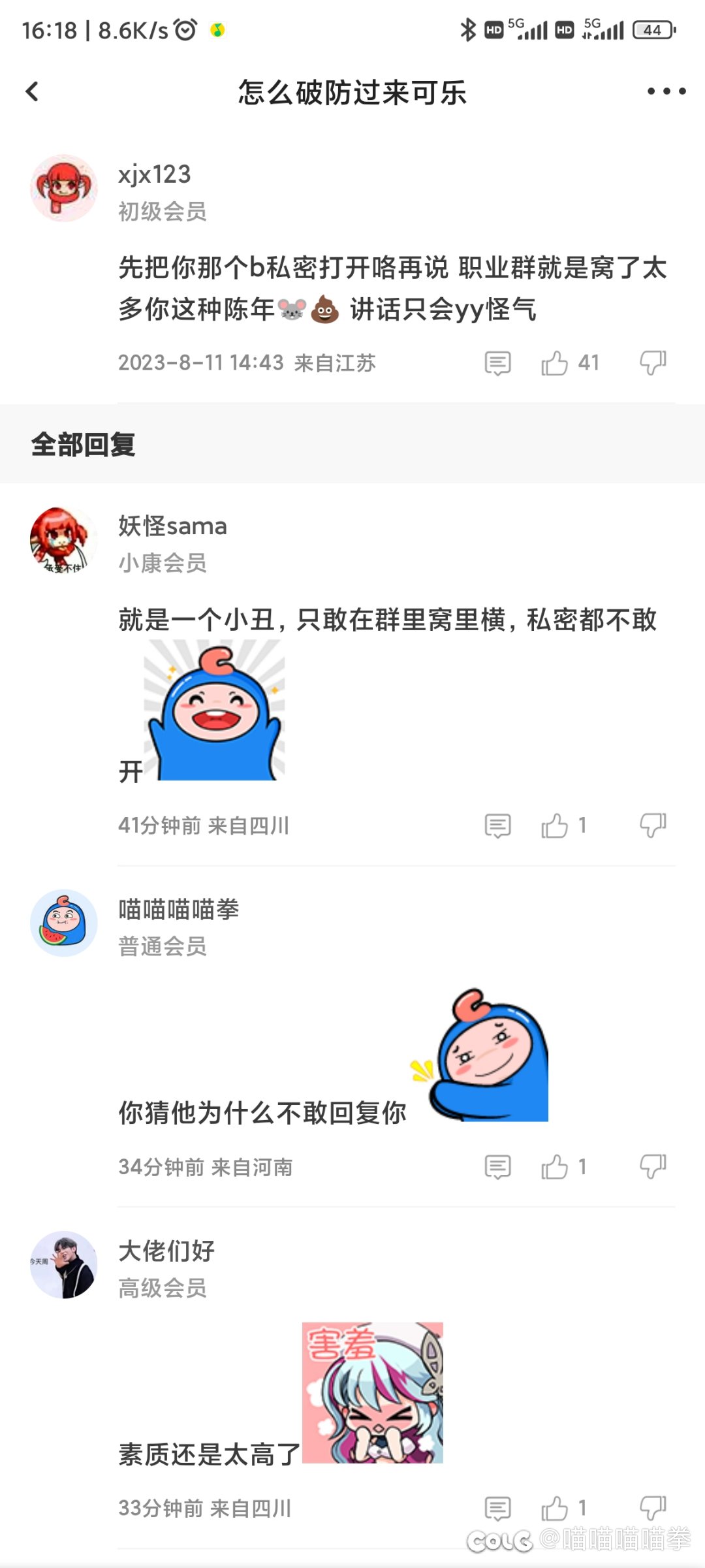
Task: Reply to 大佬们好's comment
Action: click(x=497, y=1509)
